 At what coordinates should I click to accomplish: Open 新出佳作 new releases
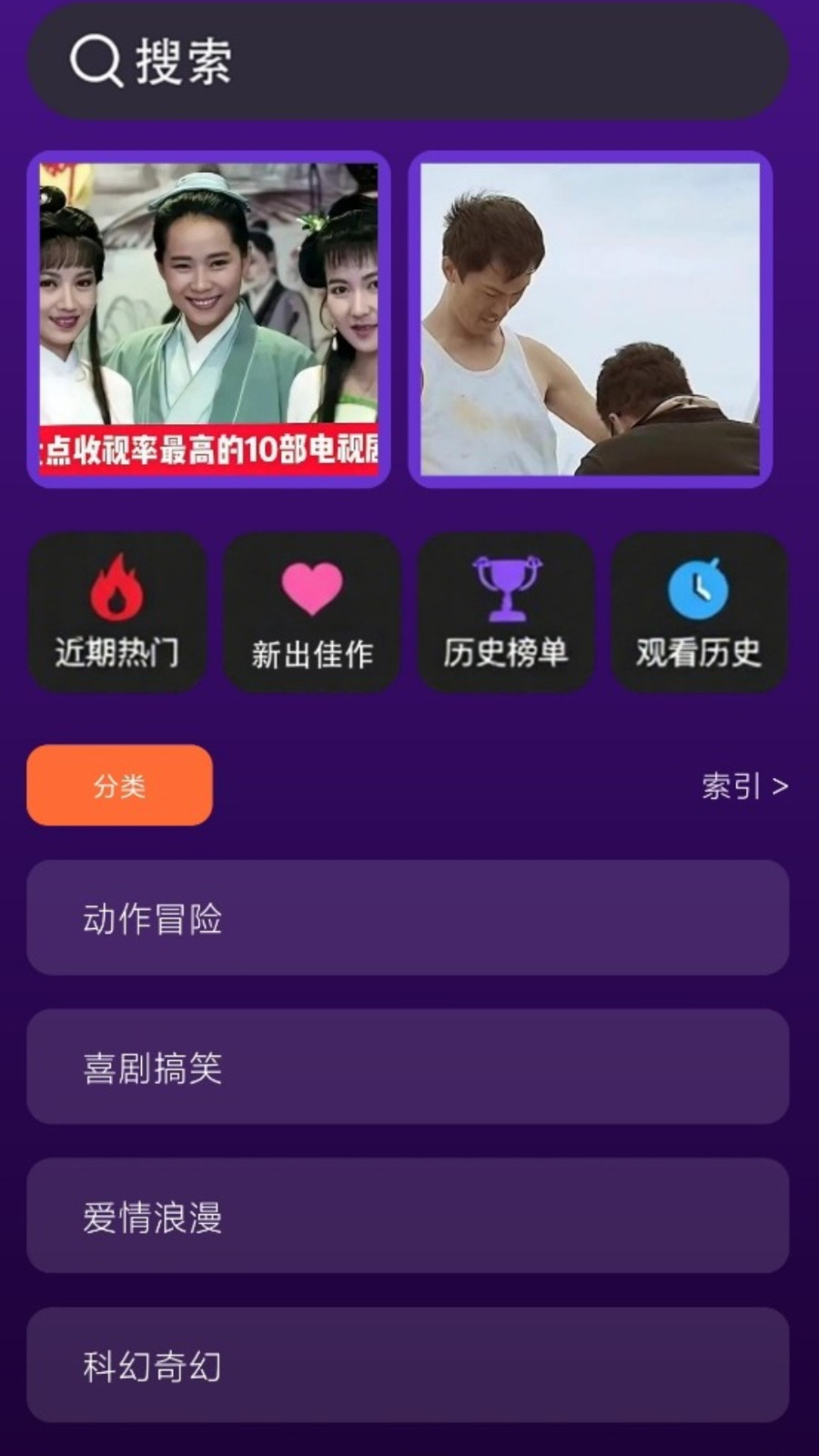click(312, 612)
